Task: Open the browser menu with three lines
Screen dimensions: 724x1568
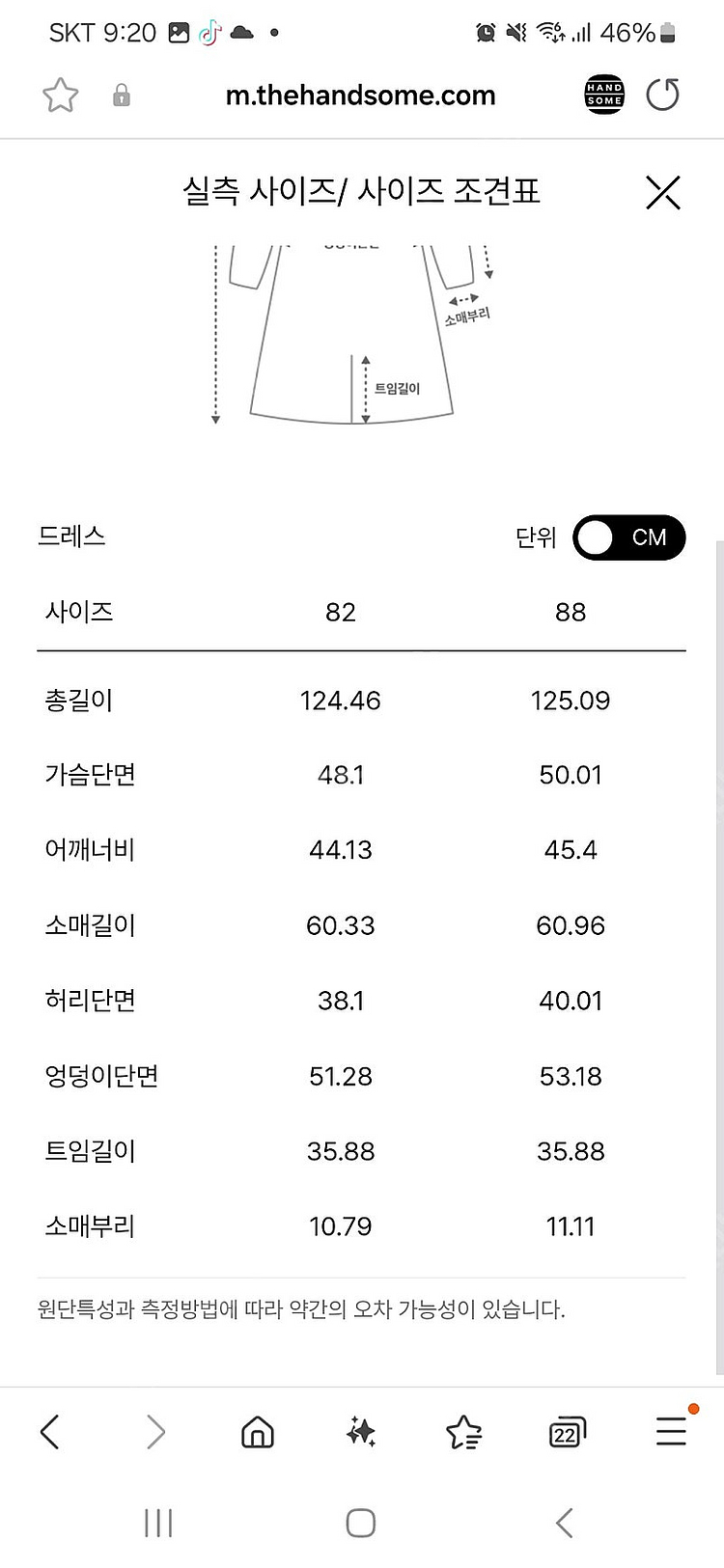Action: (671, 1432)
